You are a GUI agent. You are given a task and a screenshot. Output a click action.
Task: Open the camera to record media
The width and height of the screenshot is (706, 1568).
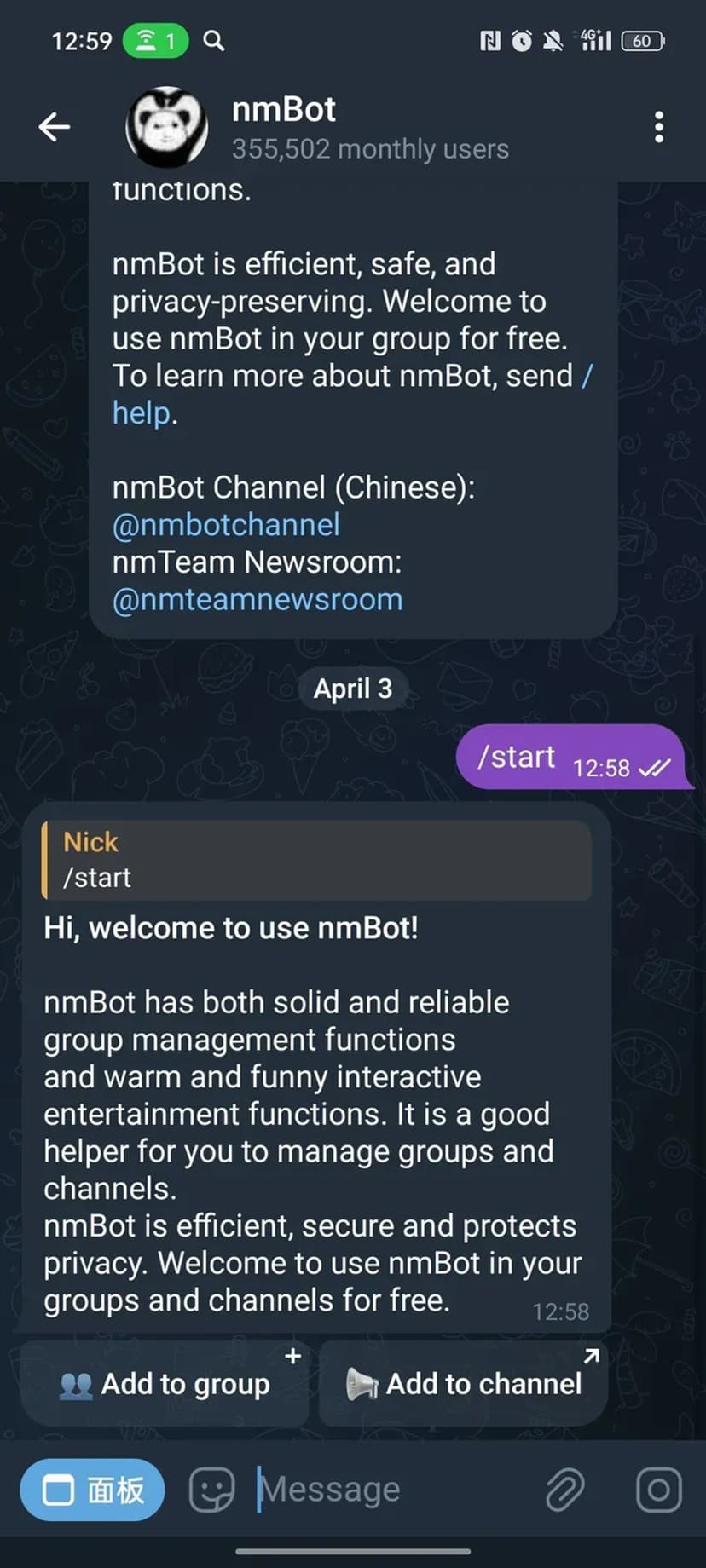[658, 1490]
